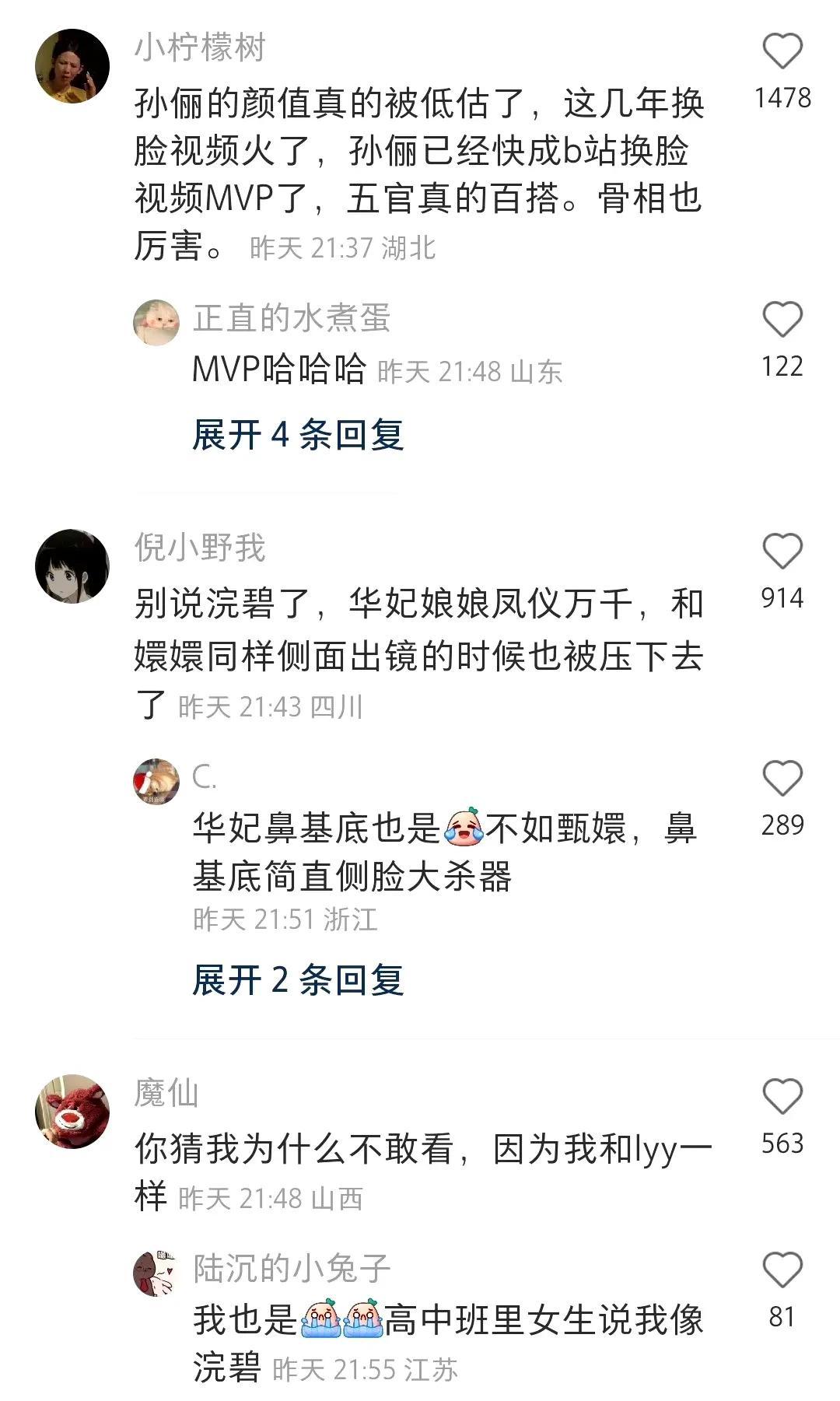
Task: Like 正直的水煮蛋's MVP哈哈哈 reply
Action: click(x=782, y=320)
